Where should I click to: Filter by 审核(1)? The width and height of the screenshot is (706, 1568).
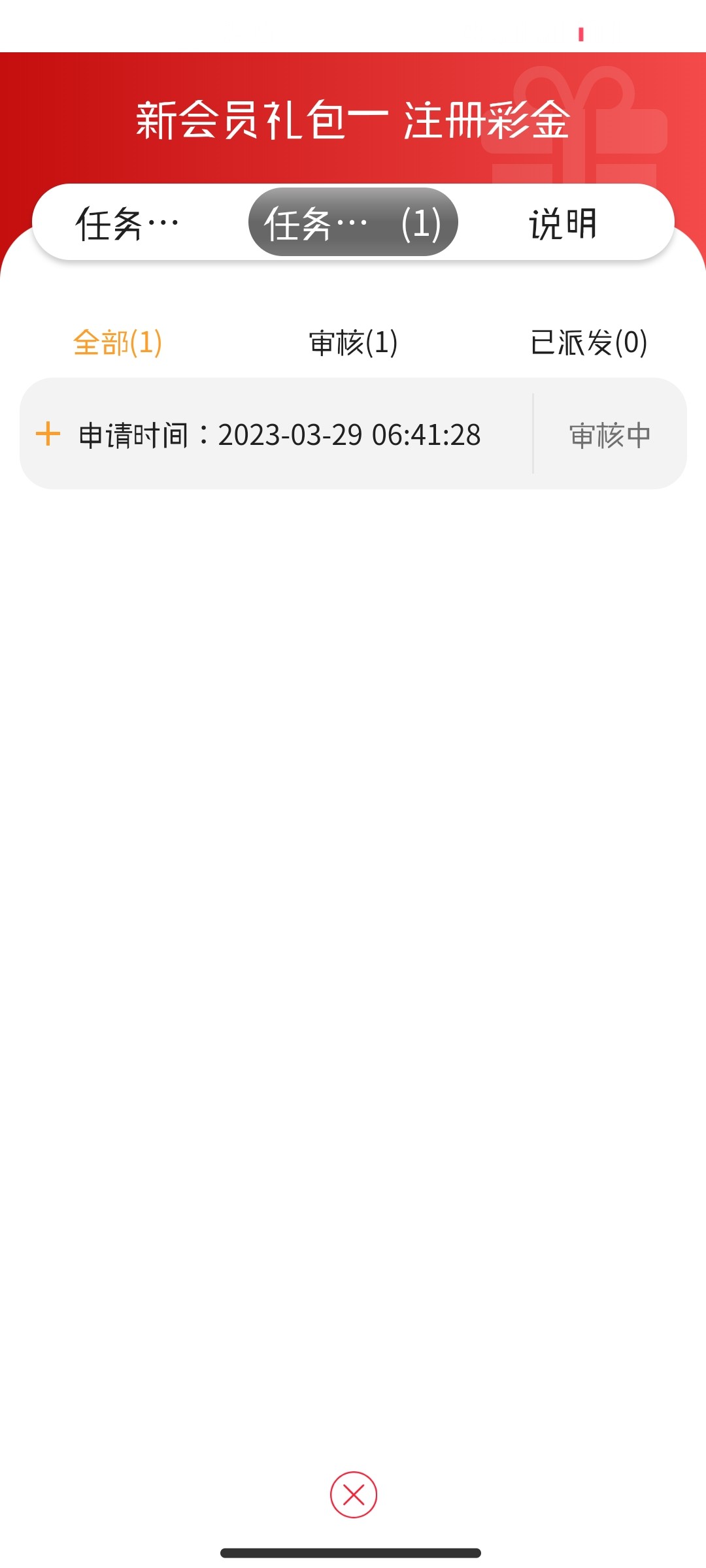[x=353, y=342]
